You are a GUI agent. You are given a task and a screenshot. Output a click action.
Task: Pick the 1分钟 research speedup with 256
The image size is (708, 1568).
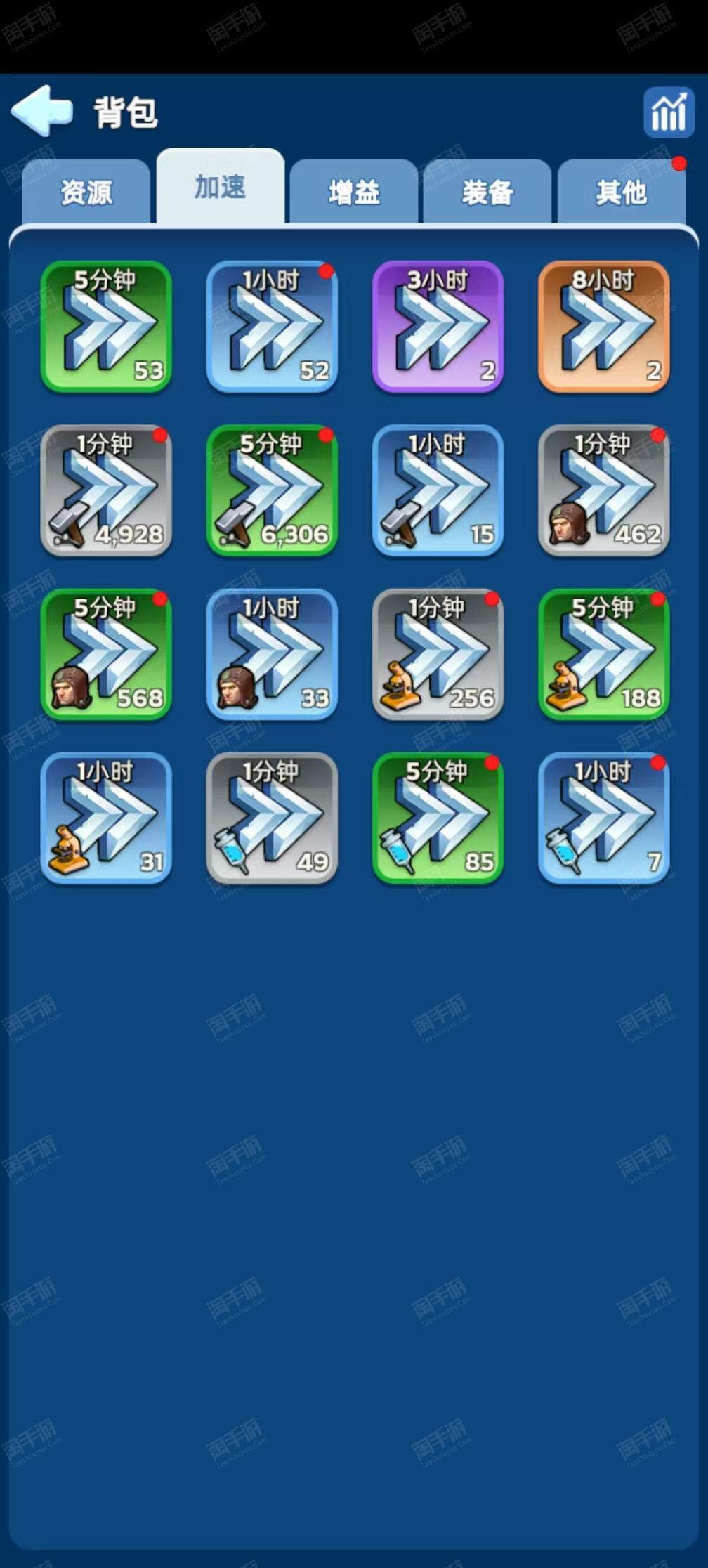[438, 654]
